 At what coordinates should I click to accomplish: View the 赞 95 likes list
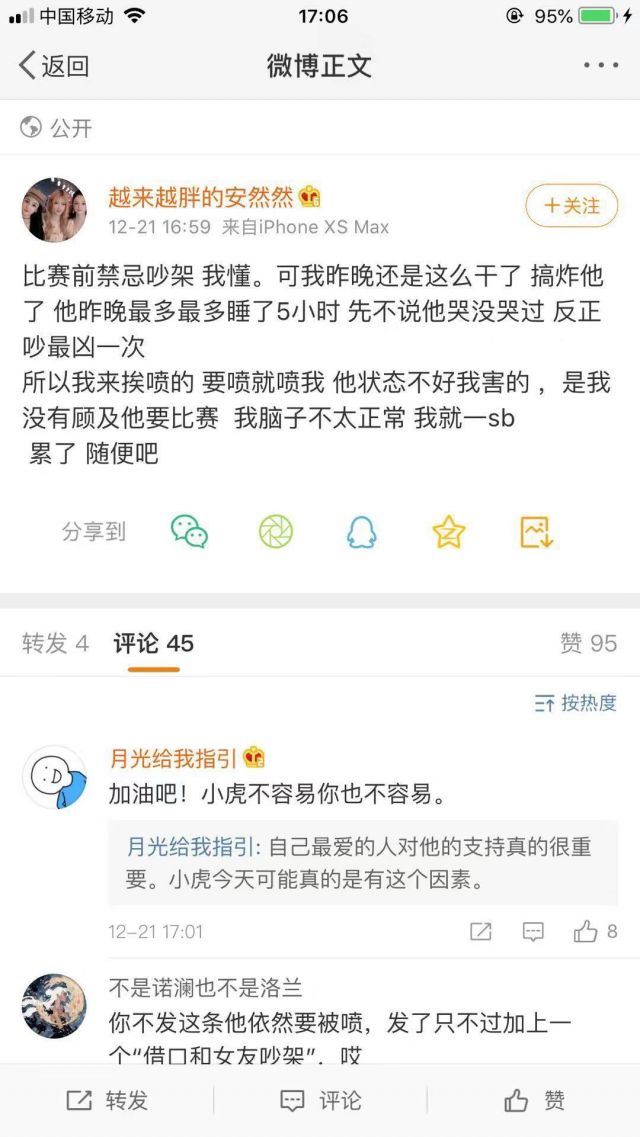pyautogui.click(x=588, y=644)
